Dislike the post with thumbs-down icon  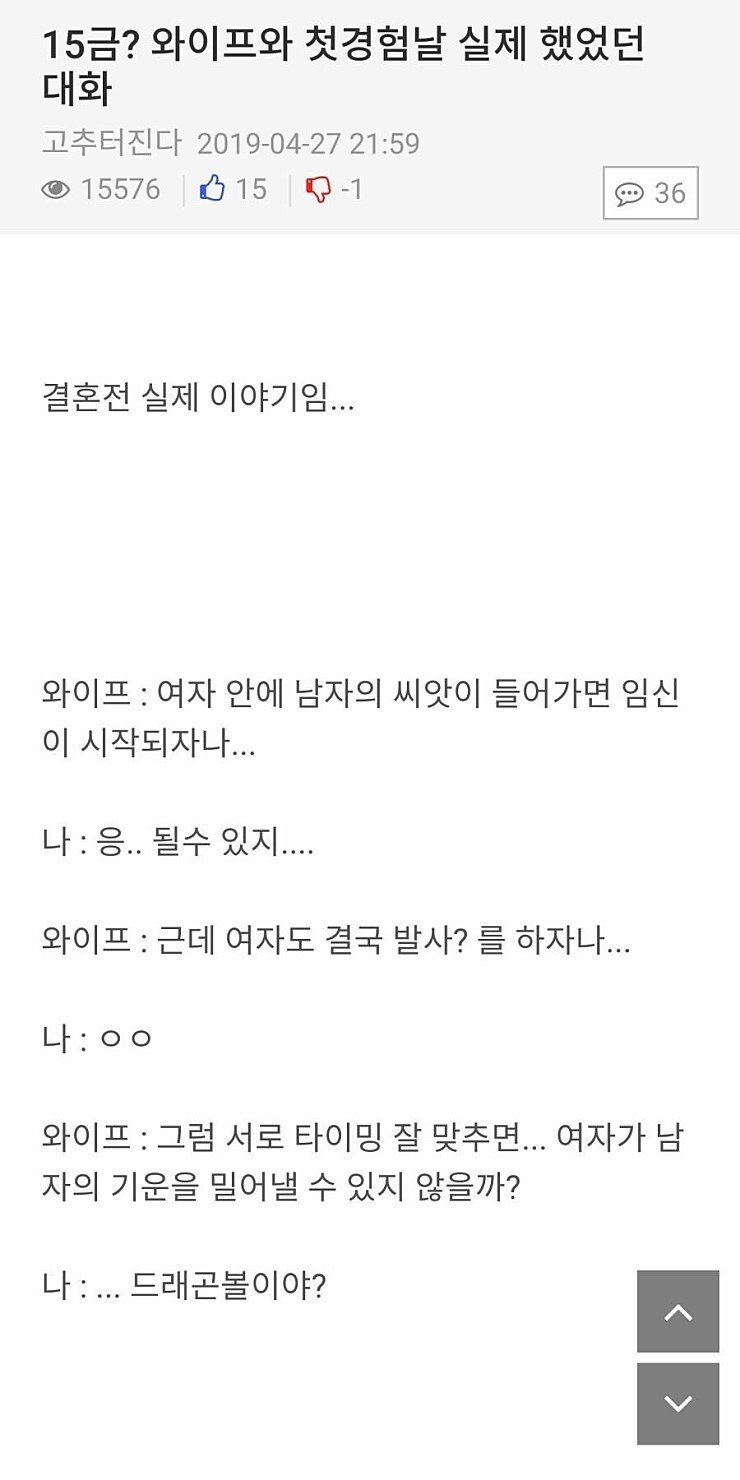tap(318, 189)
